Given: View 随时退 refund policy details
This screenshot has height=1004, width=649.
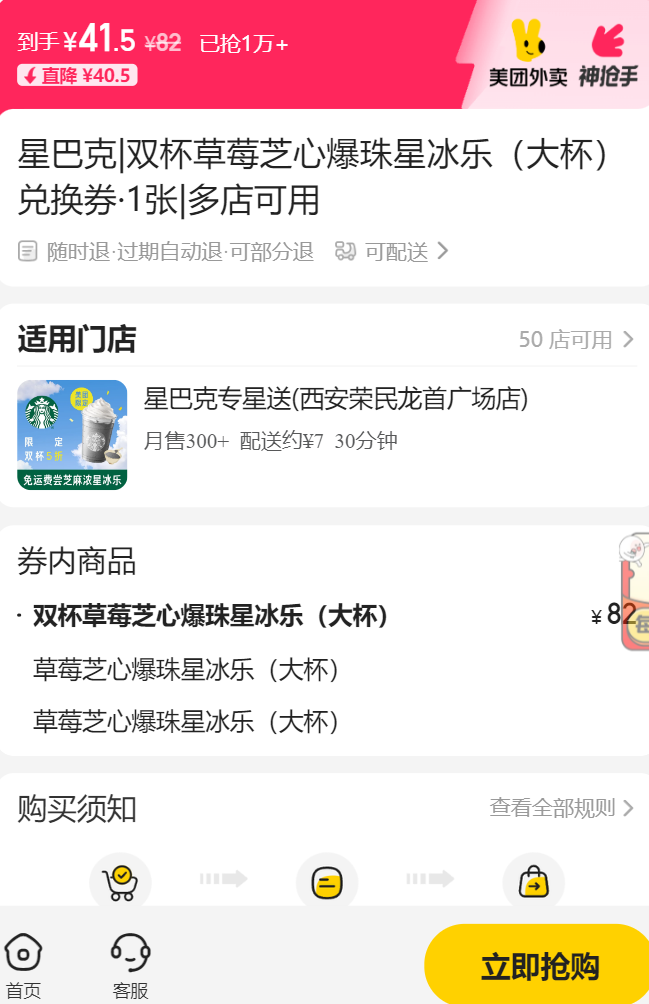Looking at the screenshot, I should point(166,252).
